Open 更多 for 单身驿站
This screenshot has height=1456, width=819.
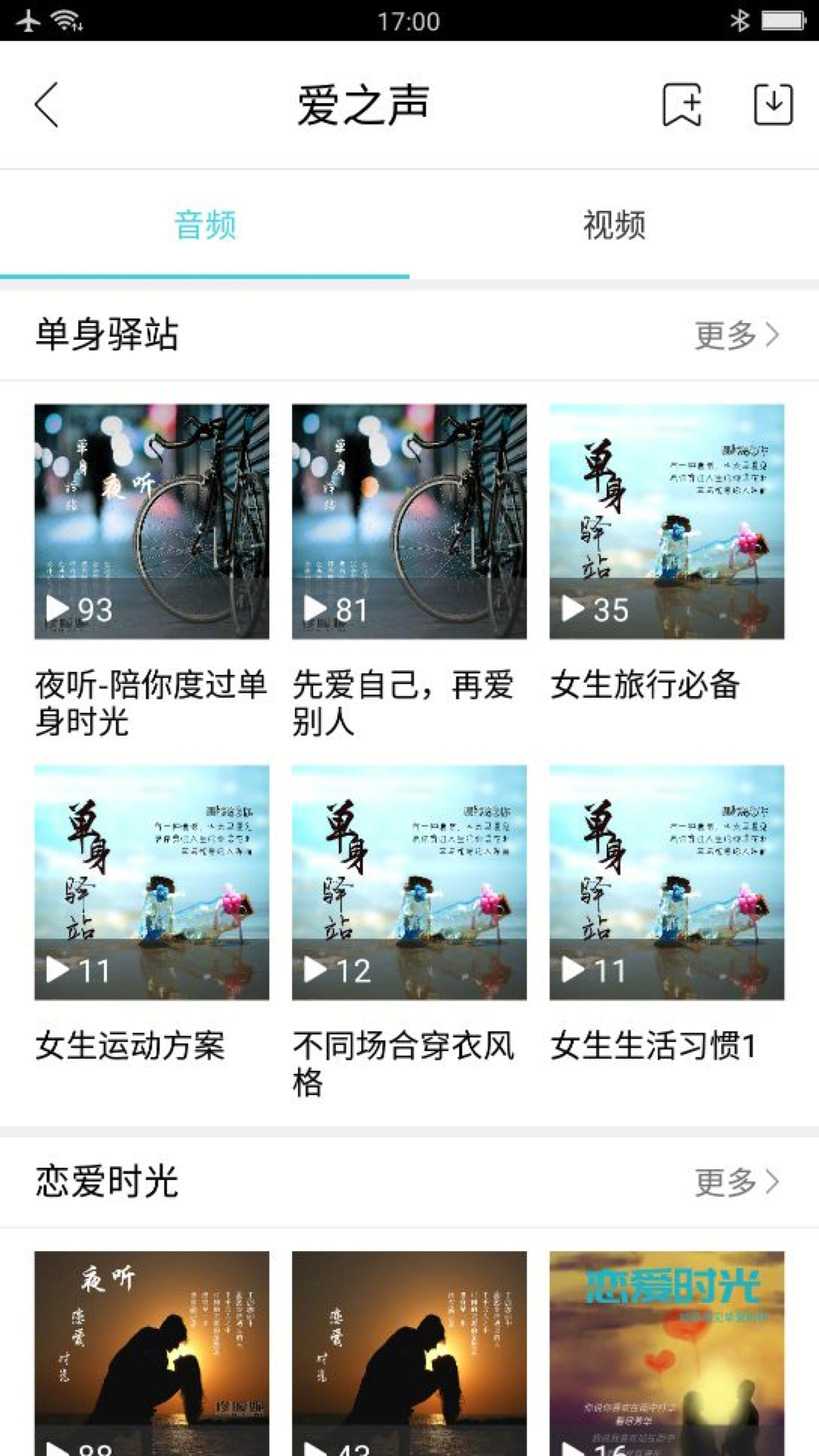click(x=736, y=334)
